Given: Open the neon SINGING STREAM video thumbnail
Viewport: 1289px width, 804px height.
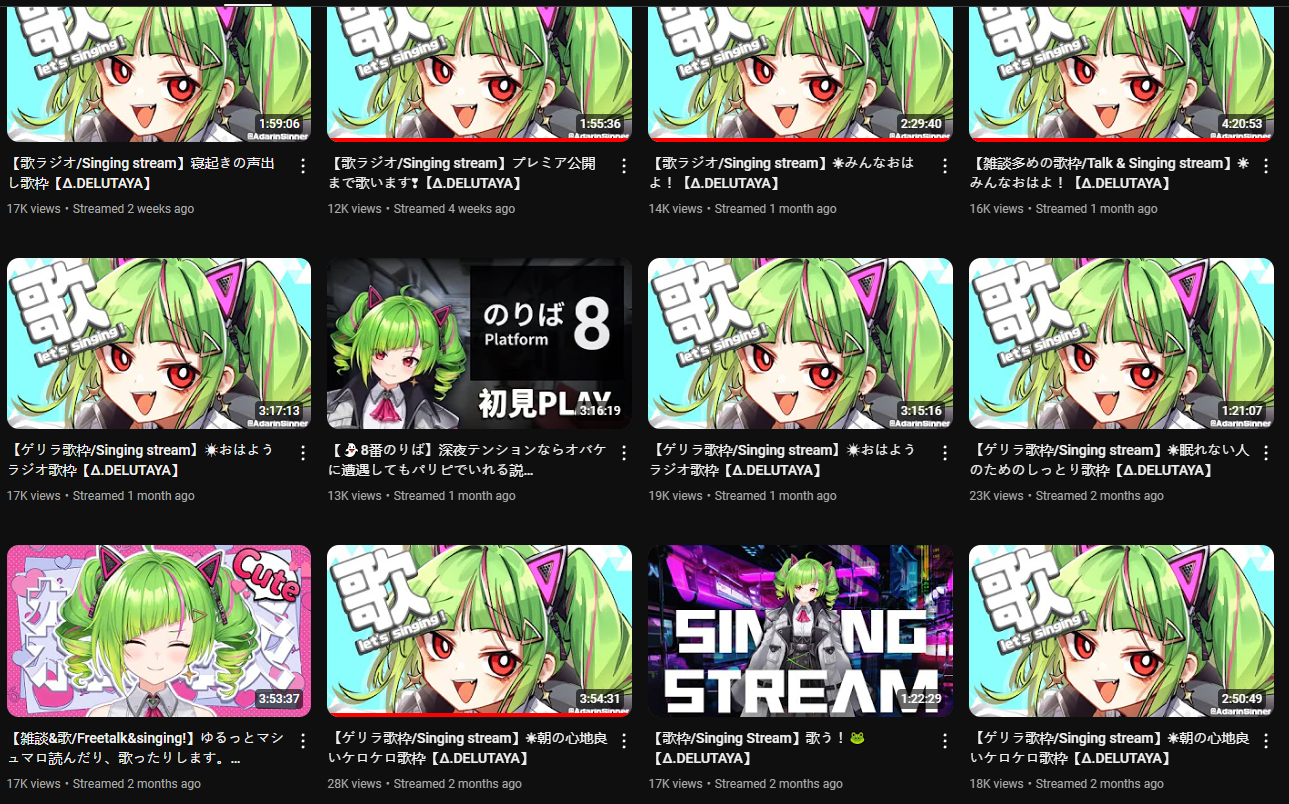Looking at the screenshot, I should [800, 630].
